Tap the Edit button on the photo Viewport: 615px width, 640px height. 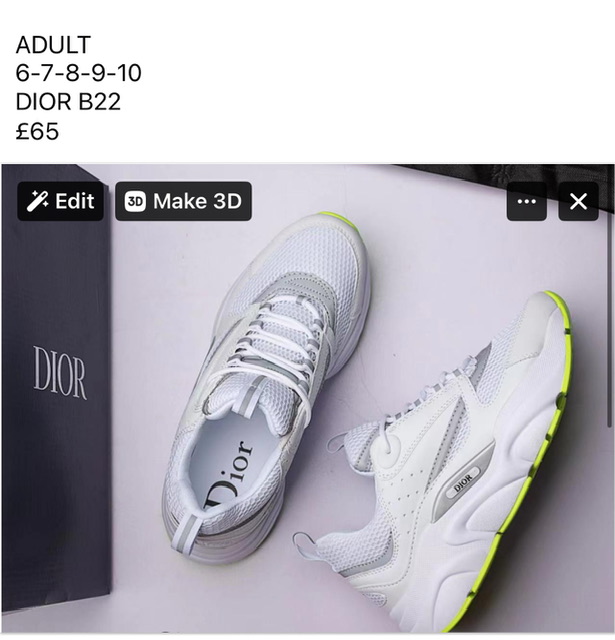[60, 201]
